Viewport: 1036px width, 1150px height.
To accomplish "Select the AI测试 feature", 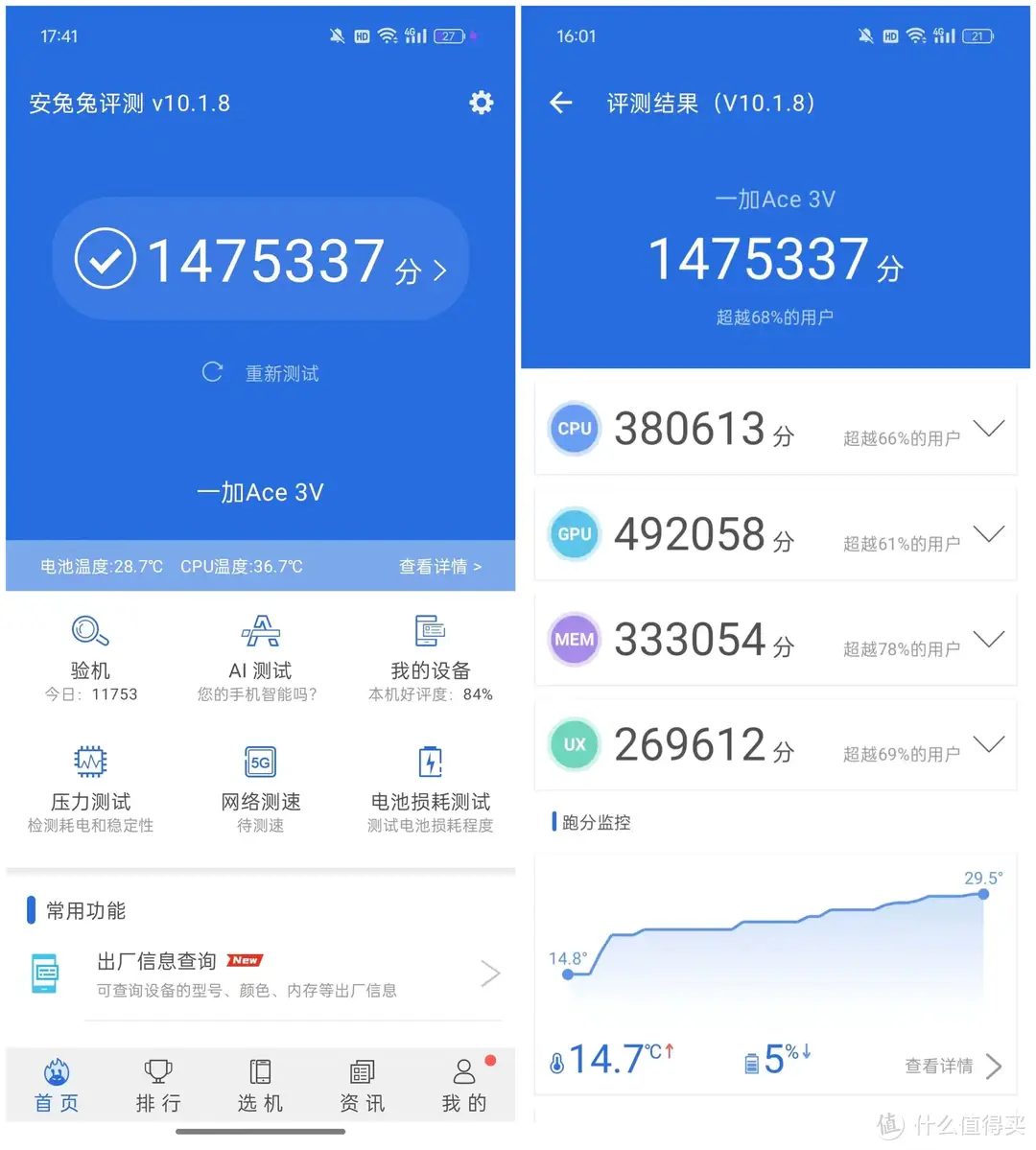I will (x=259, y=657).
